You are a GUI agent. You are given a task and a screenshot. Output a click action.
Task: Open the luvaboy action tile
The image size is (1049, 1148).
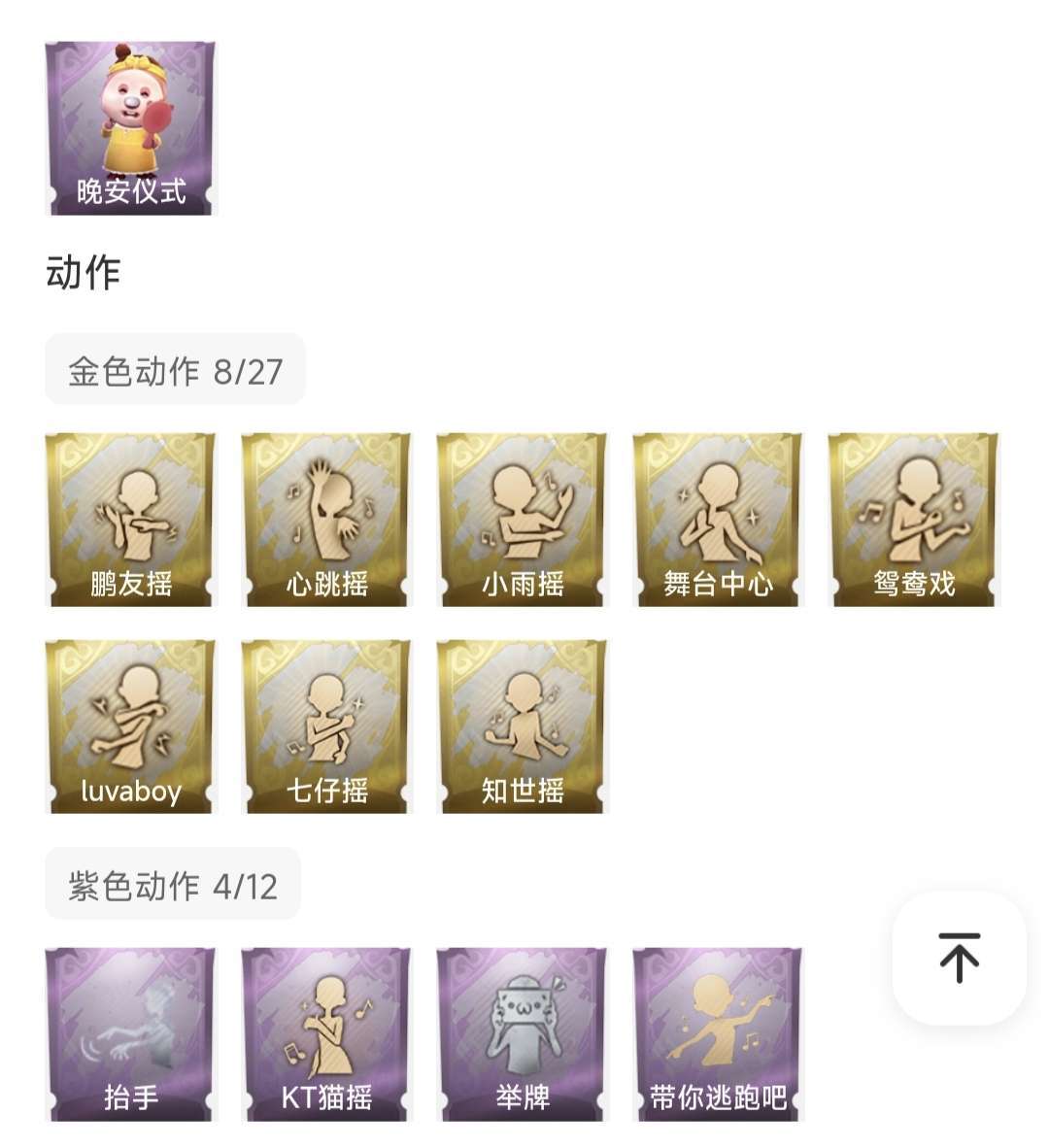point(131,726)
